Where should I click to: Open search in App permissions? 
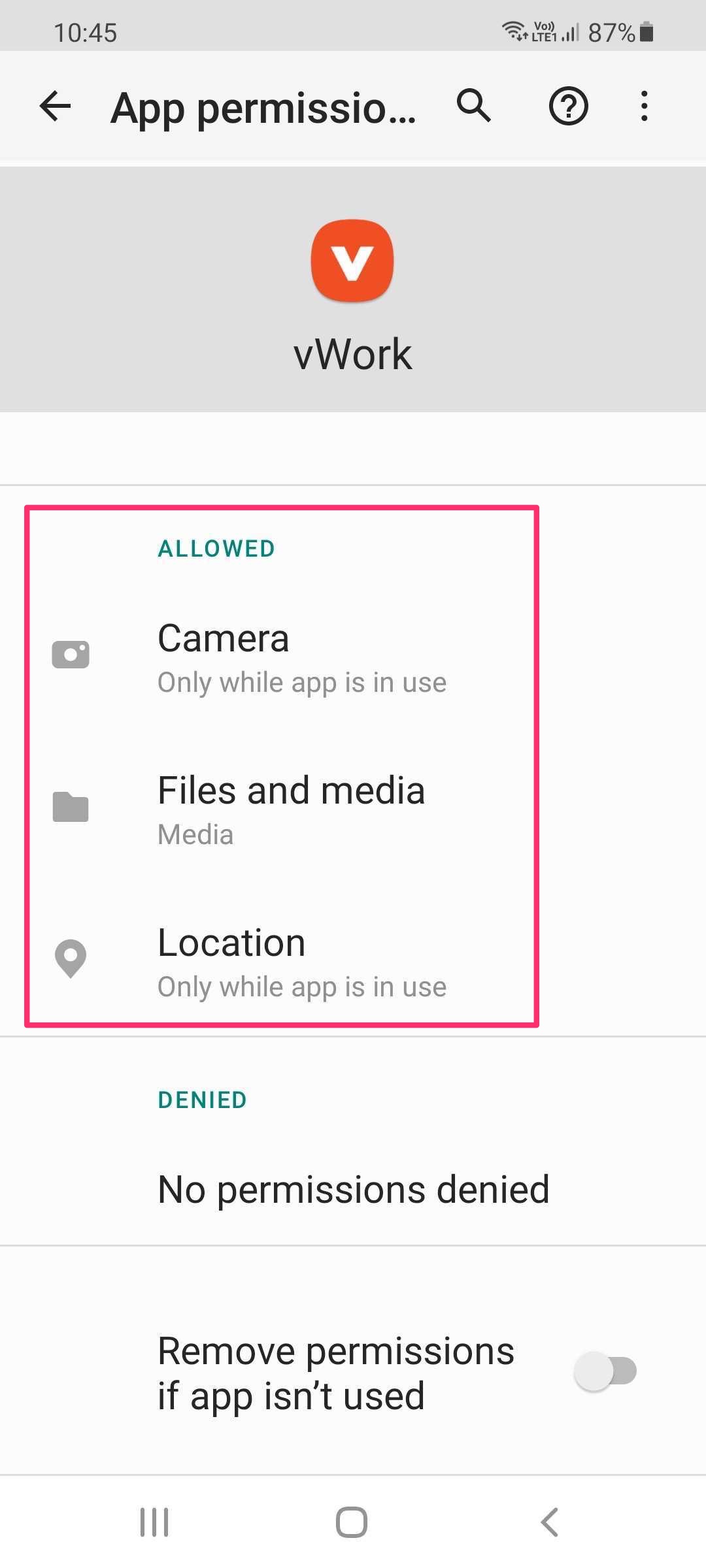474,106
